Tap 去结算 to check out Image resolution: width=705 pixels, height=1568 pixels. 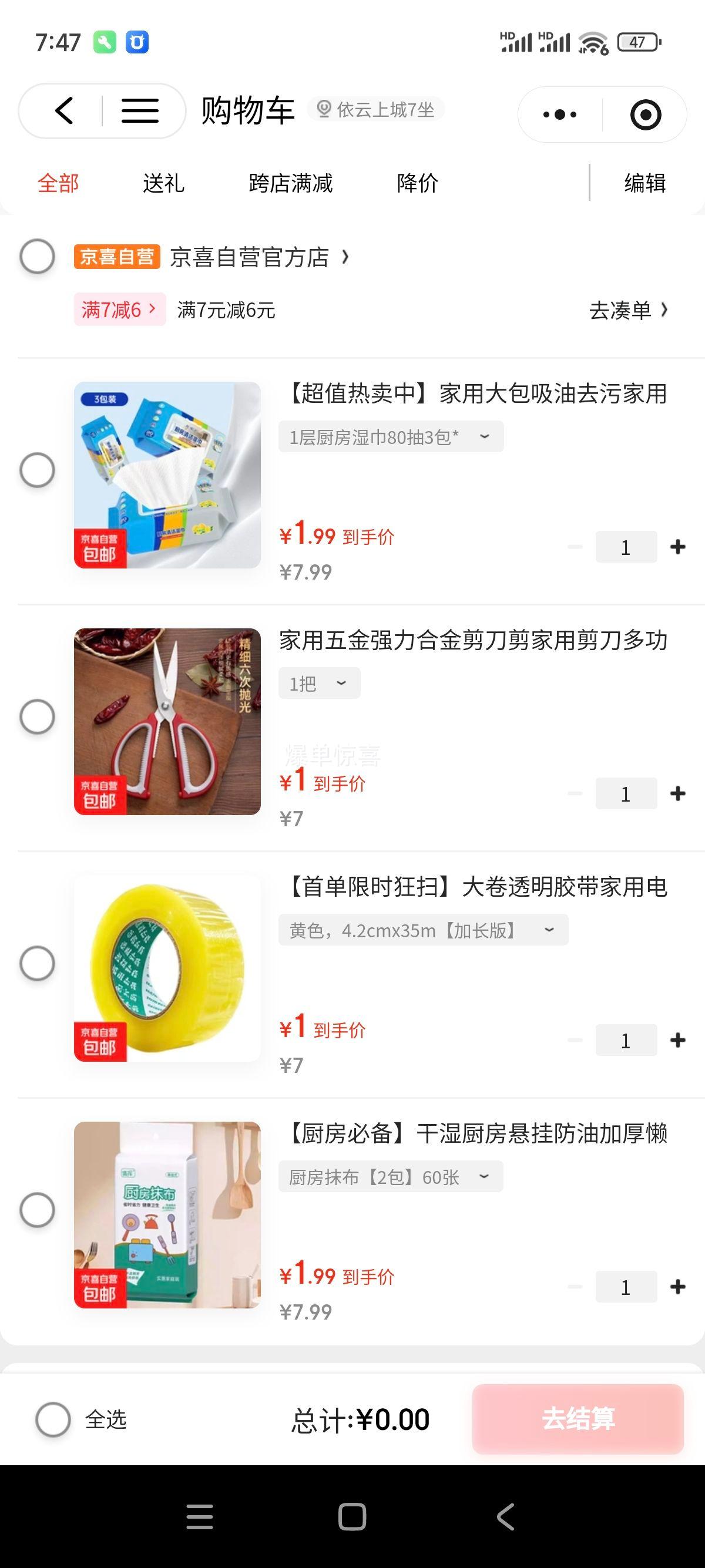tap(578, 1419)
